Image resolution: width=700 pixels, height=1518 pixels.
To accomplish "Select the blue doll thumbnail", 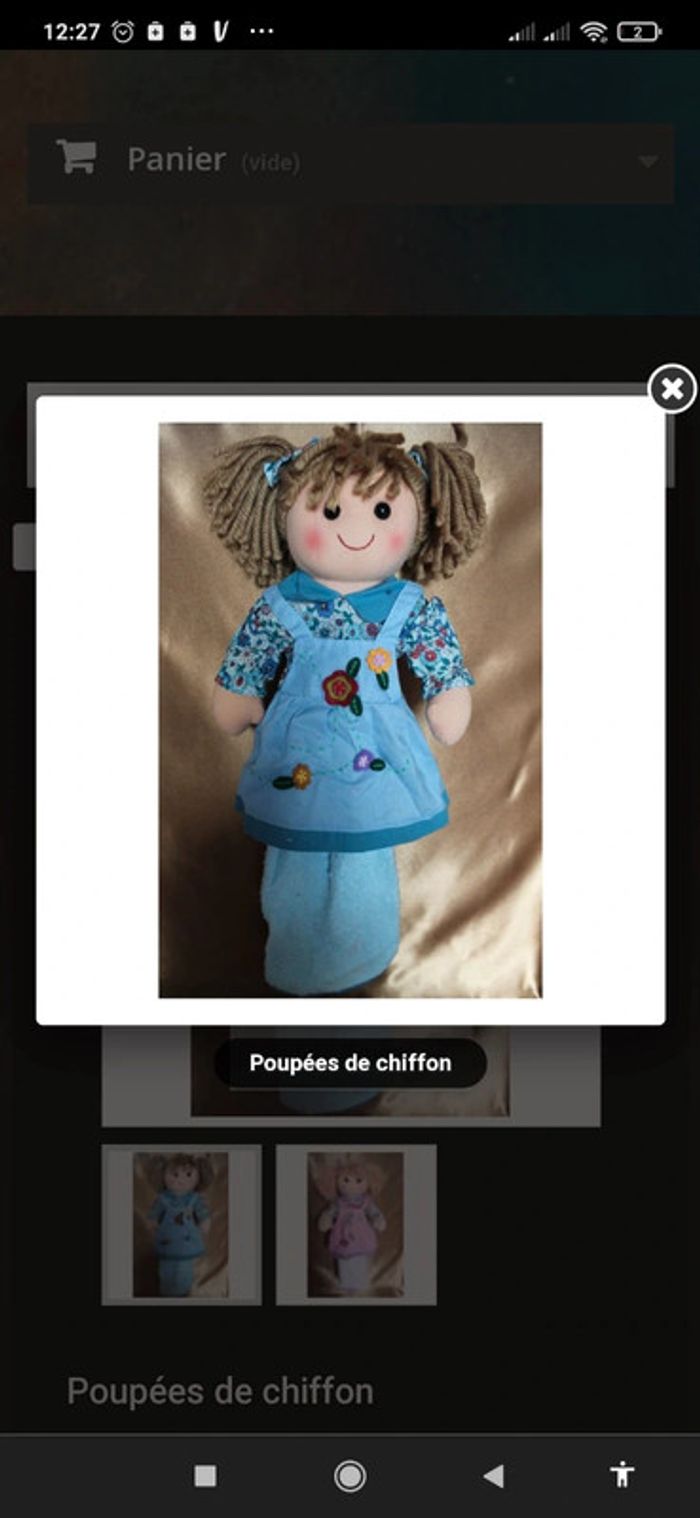I will point(181,1224).
